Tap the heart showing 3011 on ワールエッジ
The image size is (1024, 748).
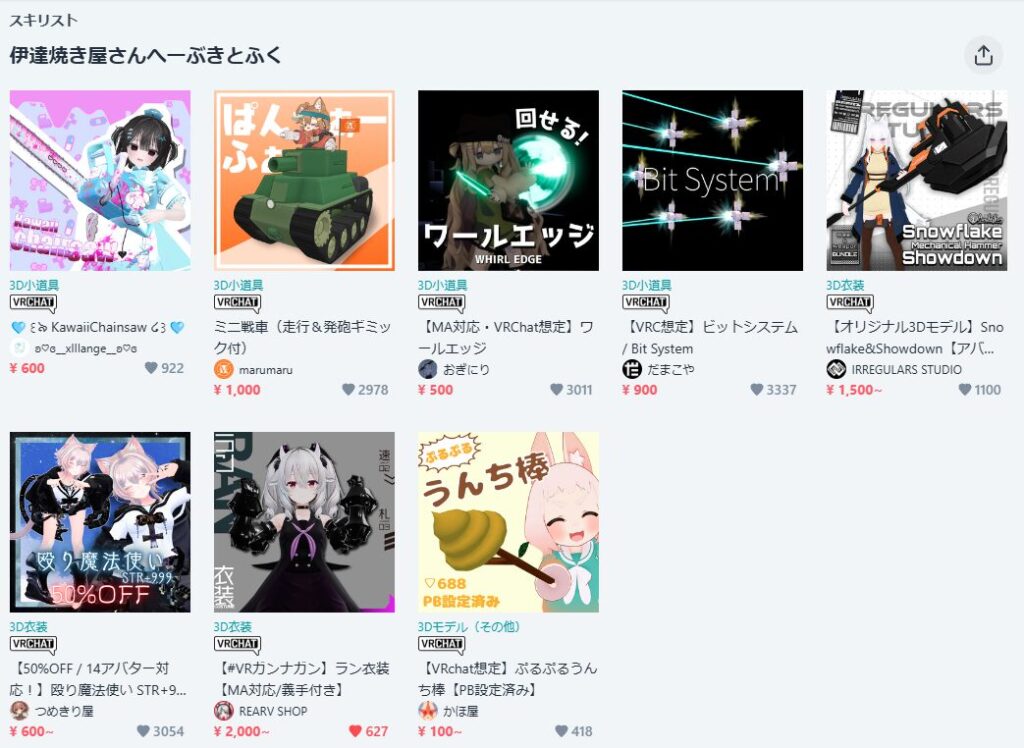tap(557, 390)
